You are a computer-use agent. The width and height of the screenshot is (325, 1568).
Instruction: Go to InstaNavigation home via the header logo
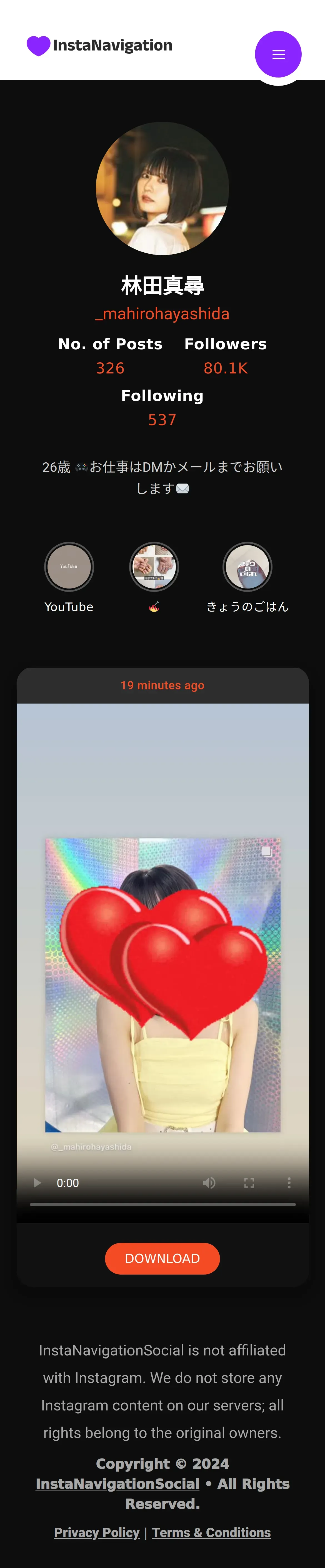[99, 46]
